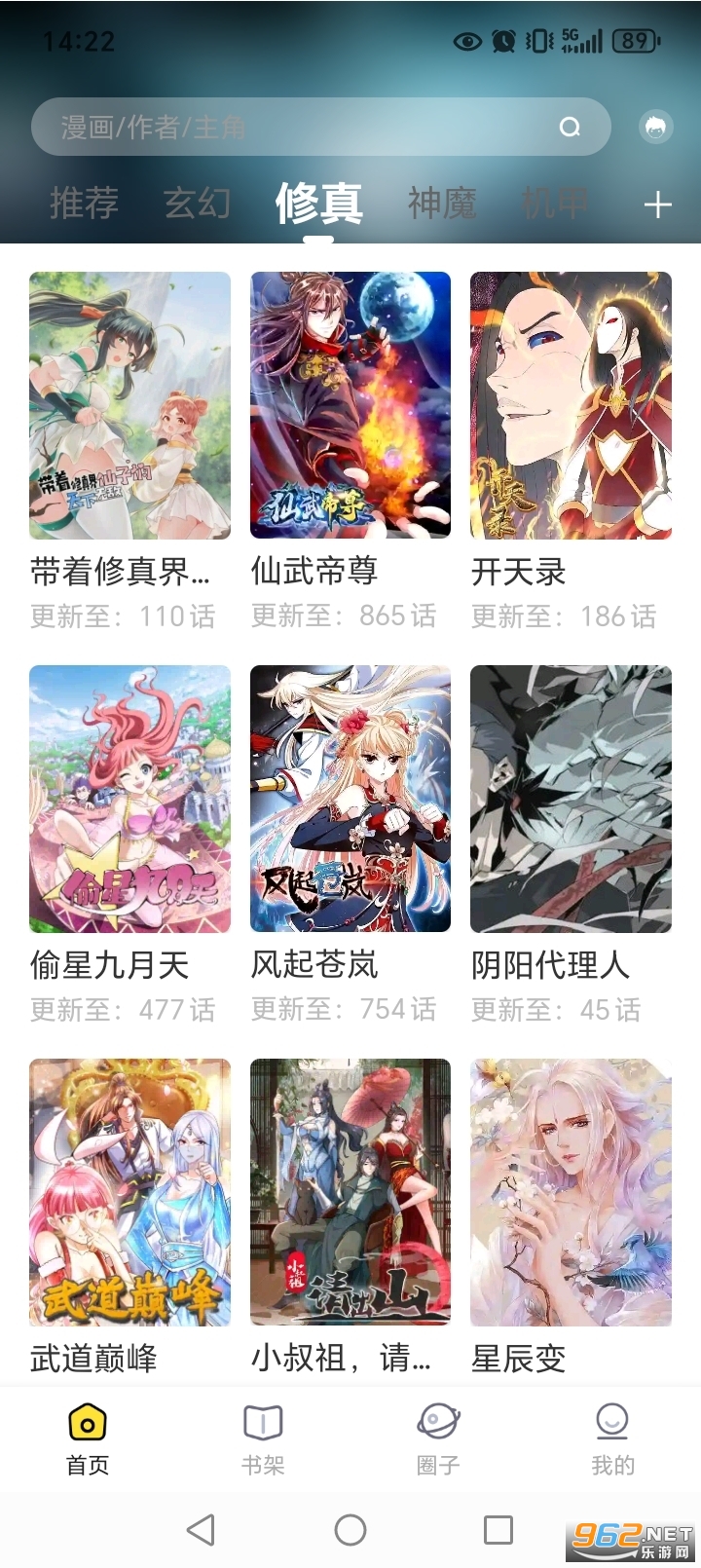View the comic 小叔祖，请
Screen dimensions: 701x1568
[x=350, y=1192]
